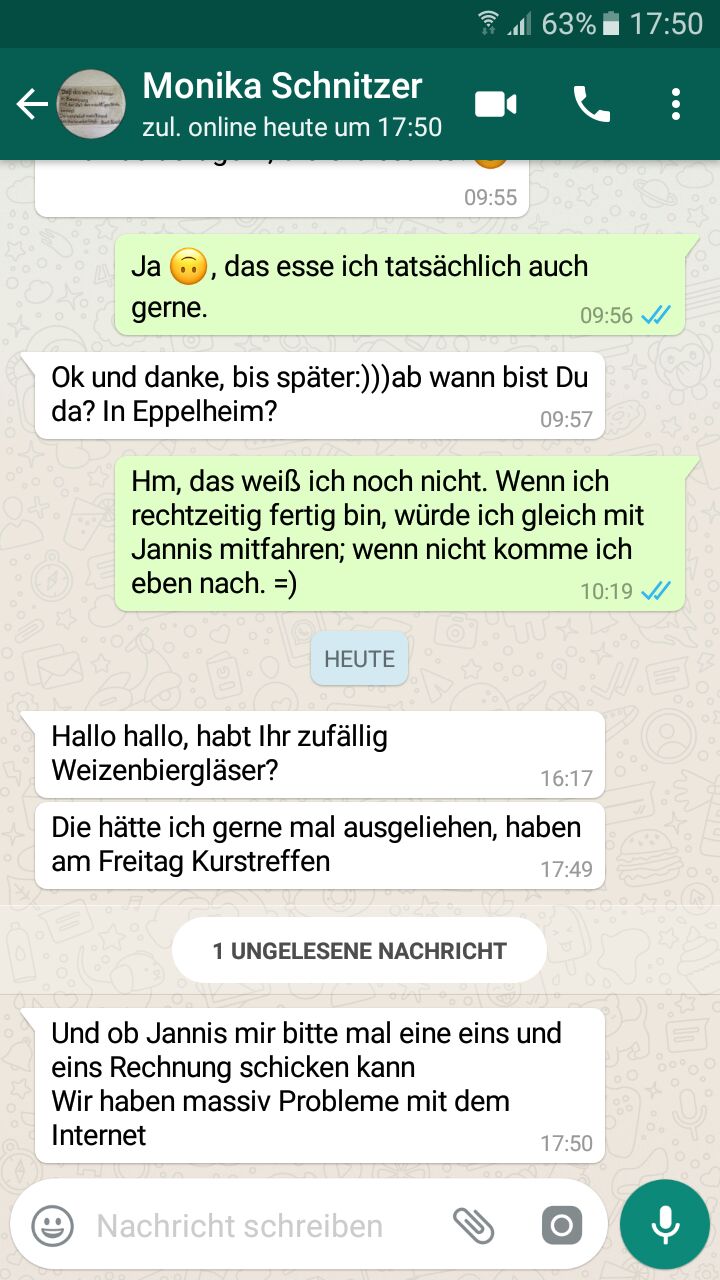Viewport: 720px width, 1280px height.
Task: Open the emoji picker
Action: [x=52, y=1226]
